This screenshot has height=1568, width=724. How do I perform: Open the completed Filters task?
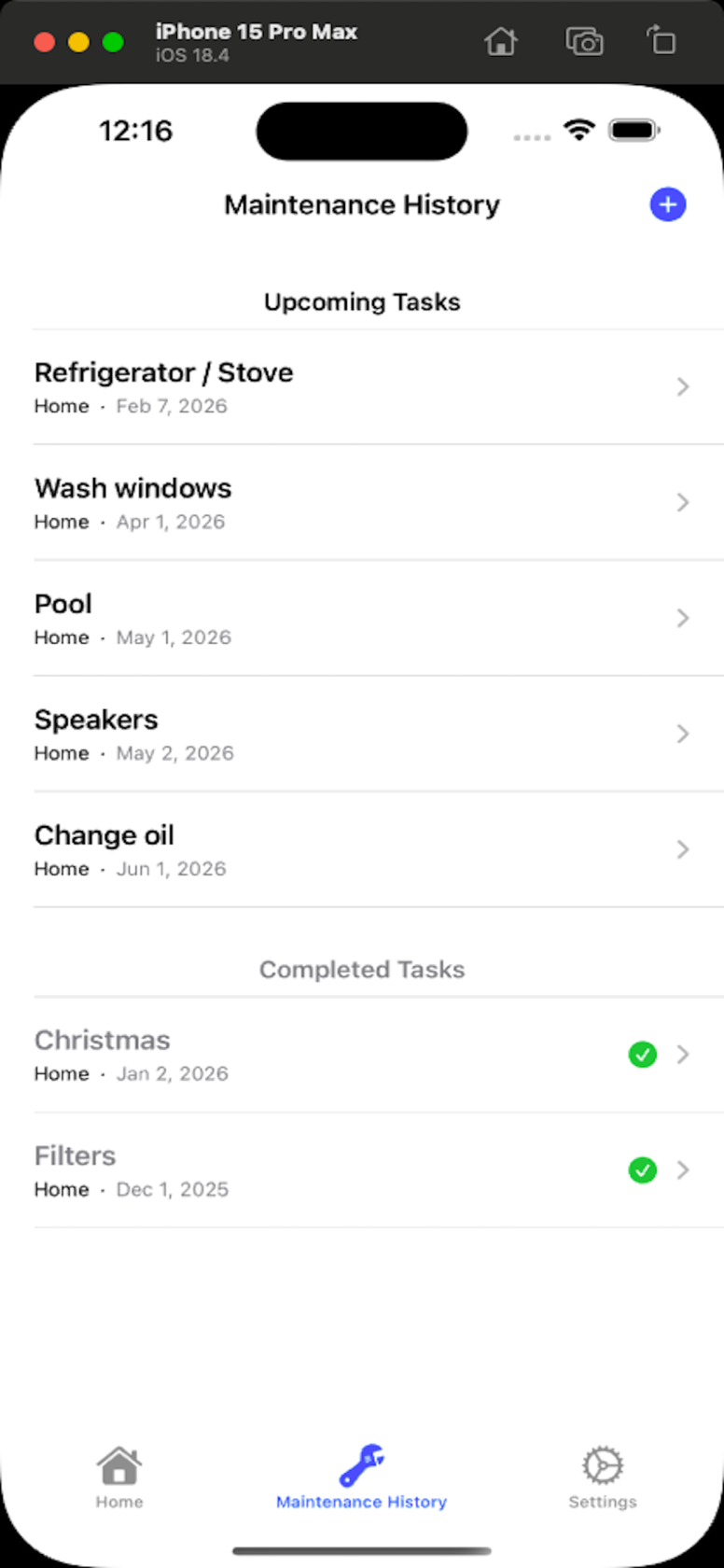coord(360,1170)
